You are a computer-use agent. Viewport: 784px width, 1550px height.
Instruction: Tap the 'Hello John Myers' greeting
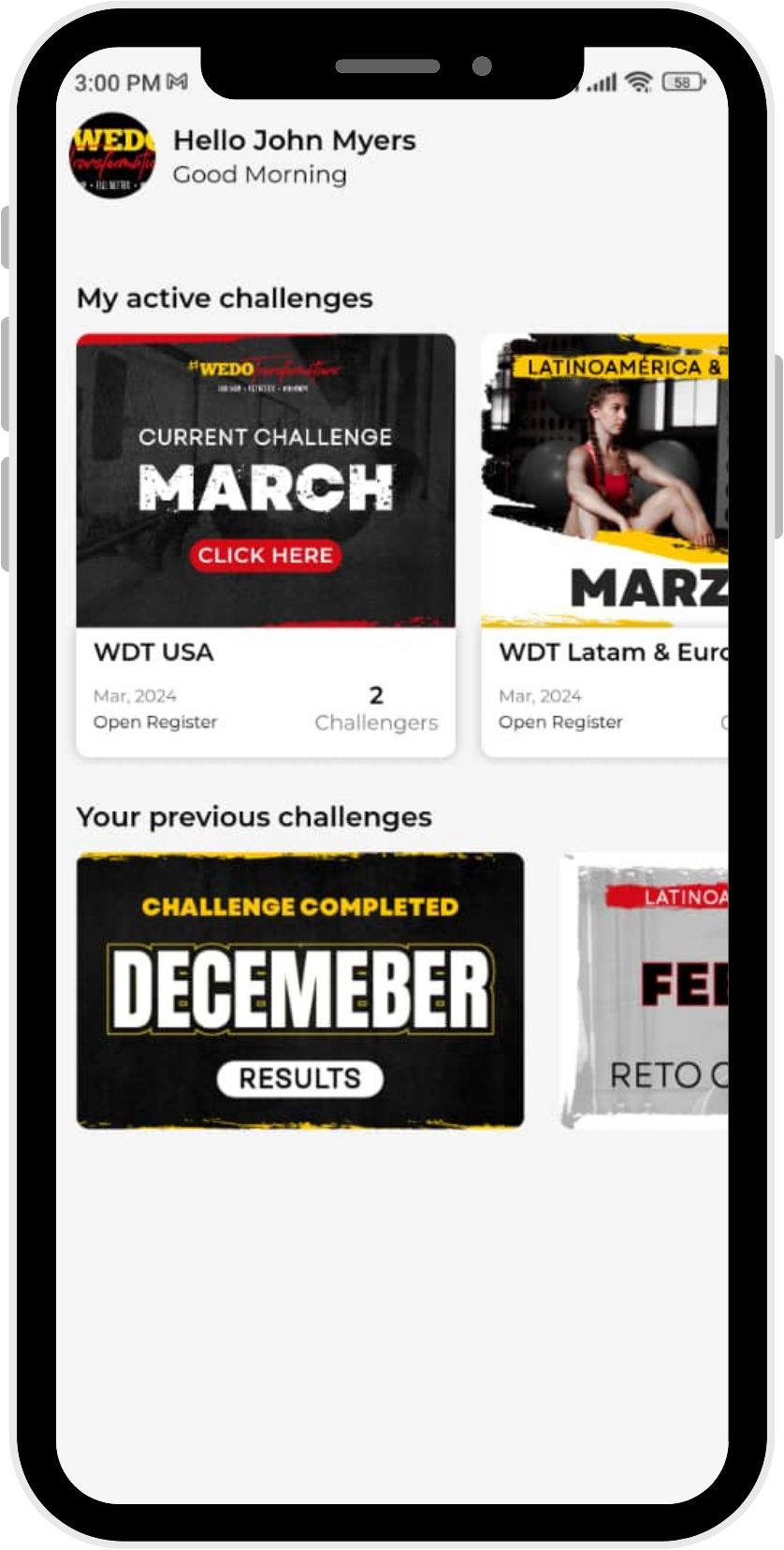tap(296, 140)
